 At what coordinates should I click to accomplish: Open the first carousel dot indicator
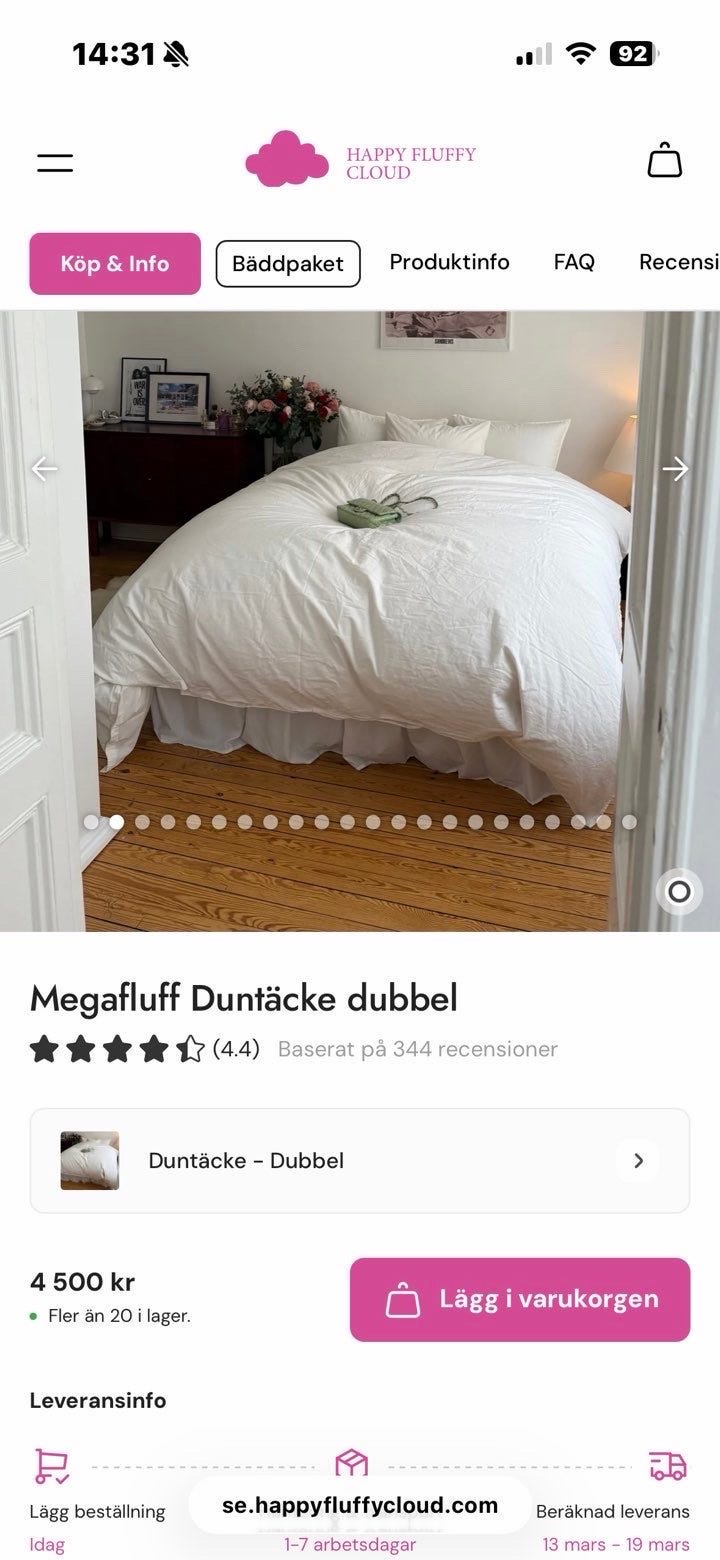coord(91,822)
